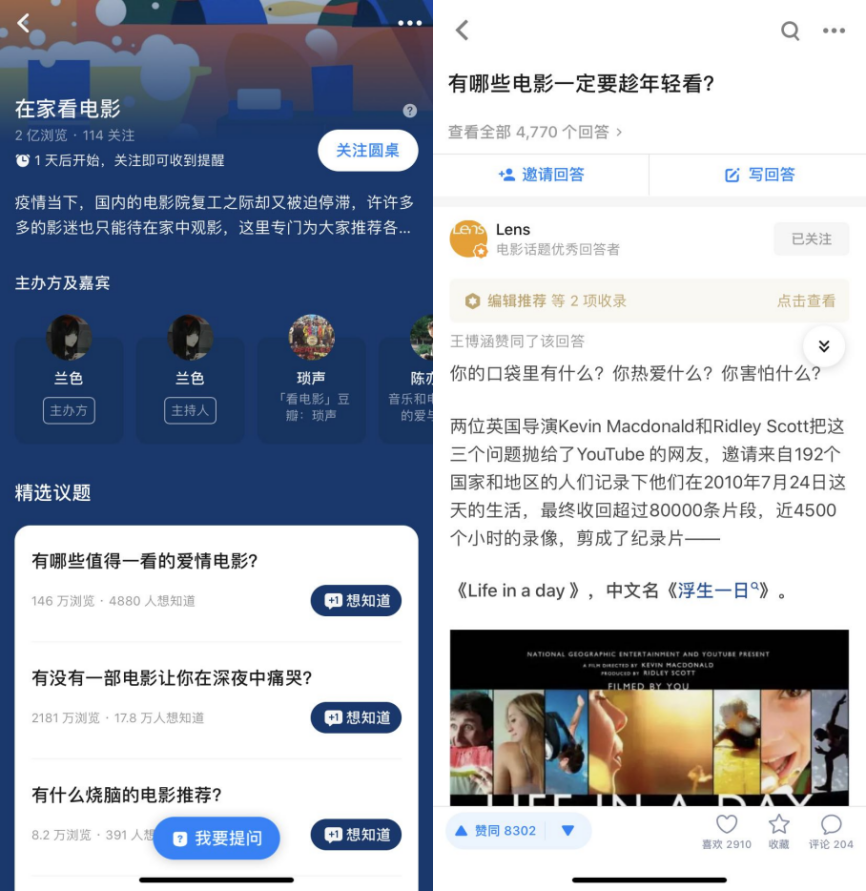This screenshot has height=891, width=866.
Task: Open question 有什么烧脑的电影推荐
Action: point(127,795)
